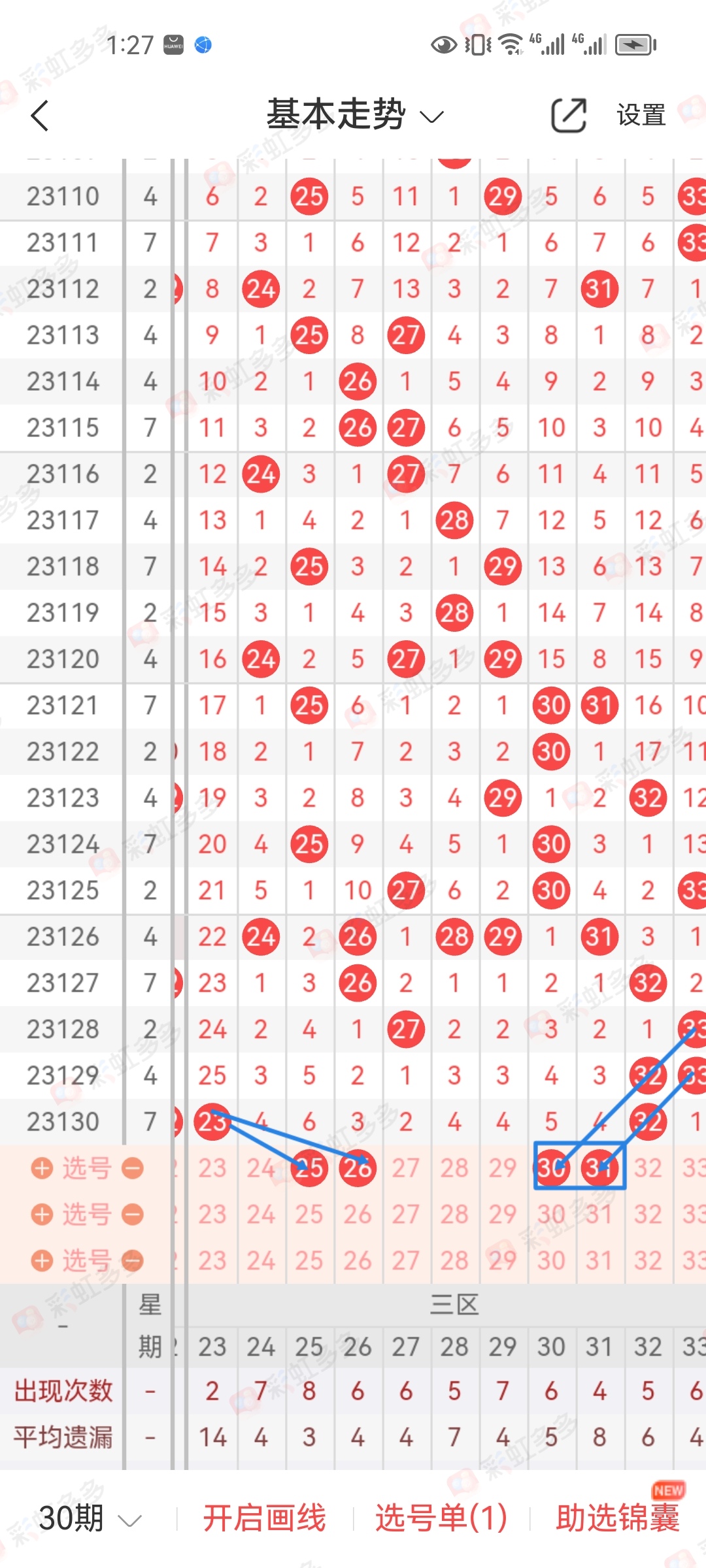Image resolution: width=706 pixels, height=1568 pixels.
Task: Pick 27 in the row with 25 and 26 selected
Action: pos(406,1168)
